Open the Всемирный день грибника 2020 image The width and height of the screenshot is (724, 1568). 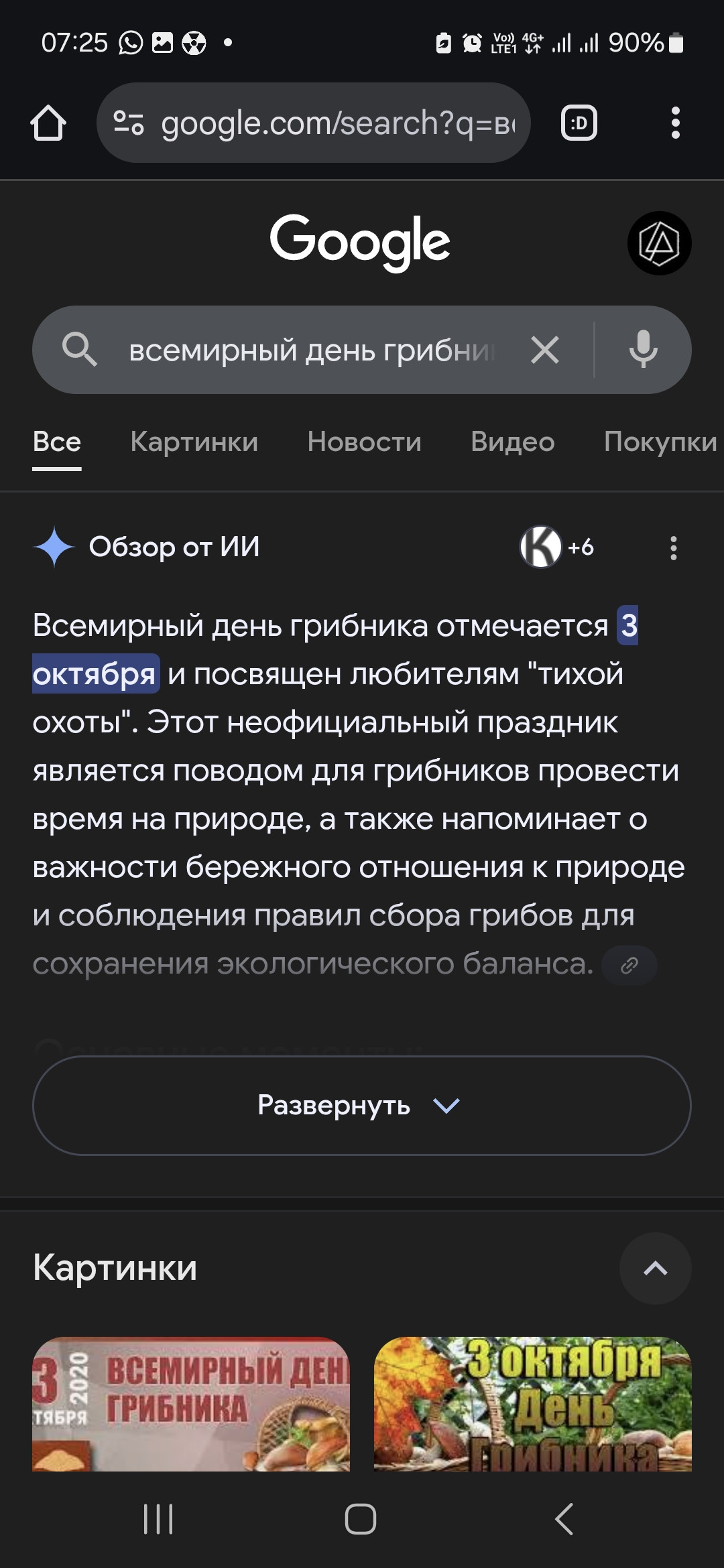tap(191, 1403)
